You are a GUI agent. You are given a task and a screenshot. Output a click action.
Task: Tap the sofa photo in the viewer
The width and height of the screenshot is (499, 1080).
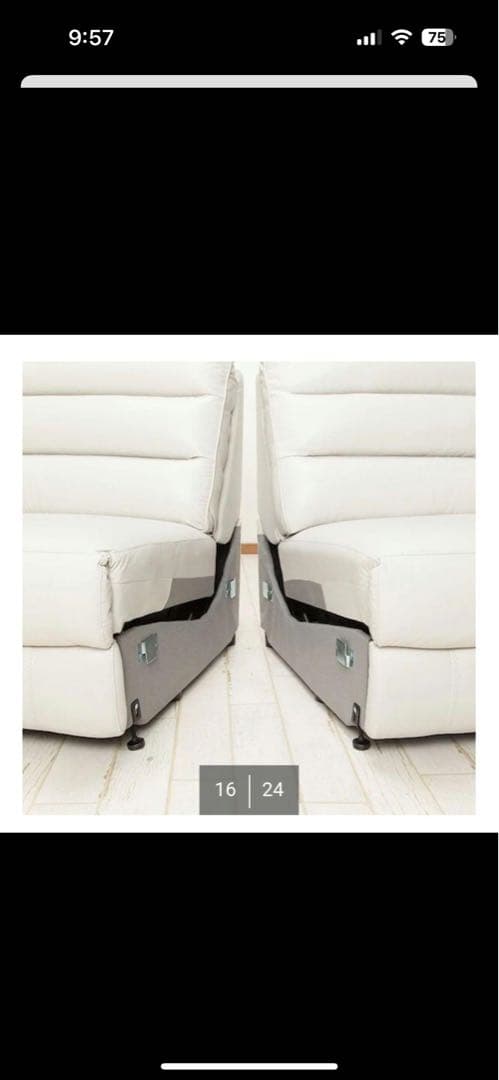point(249,588)
